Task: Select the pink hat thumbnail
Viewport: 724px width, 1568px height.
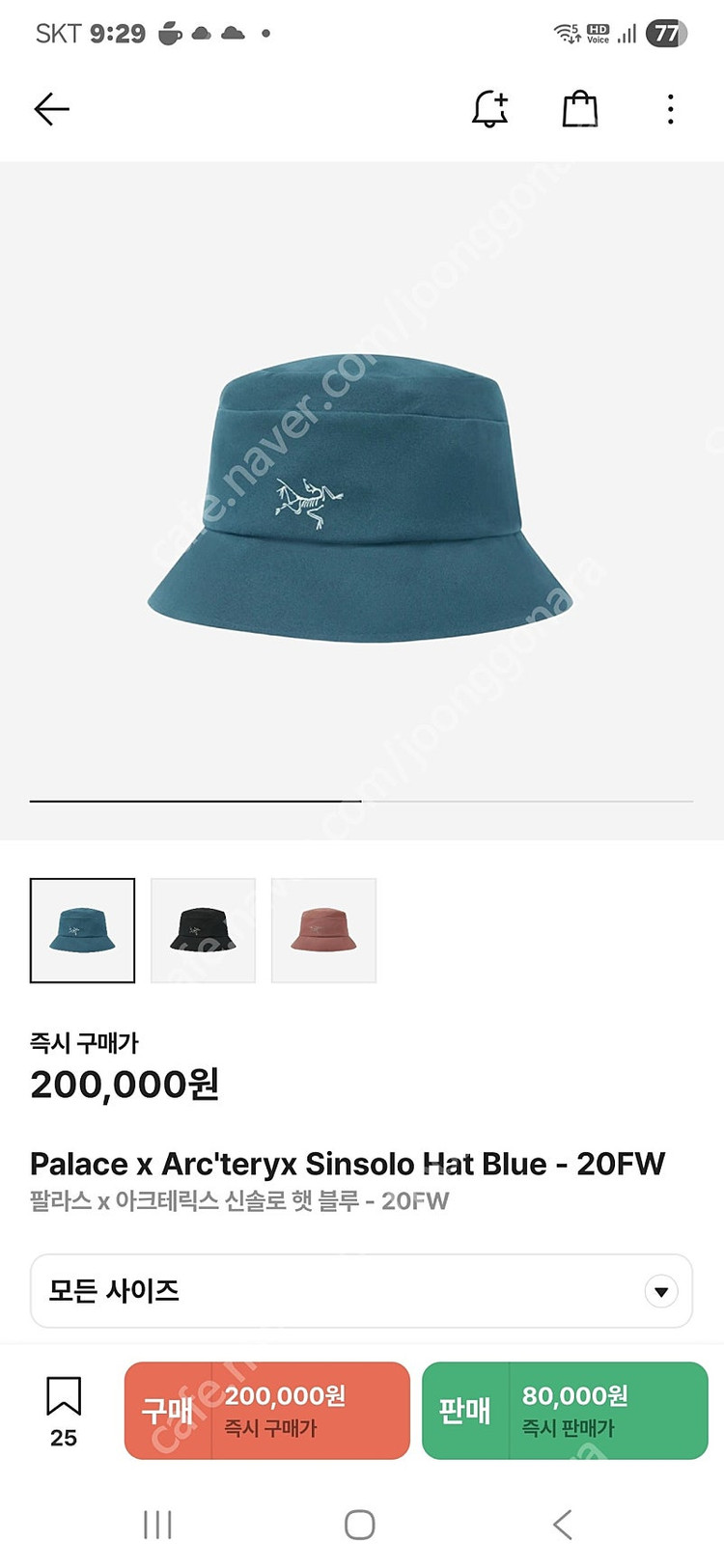Action: point(323,930)
